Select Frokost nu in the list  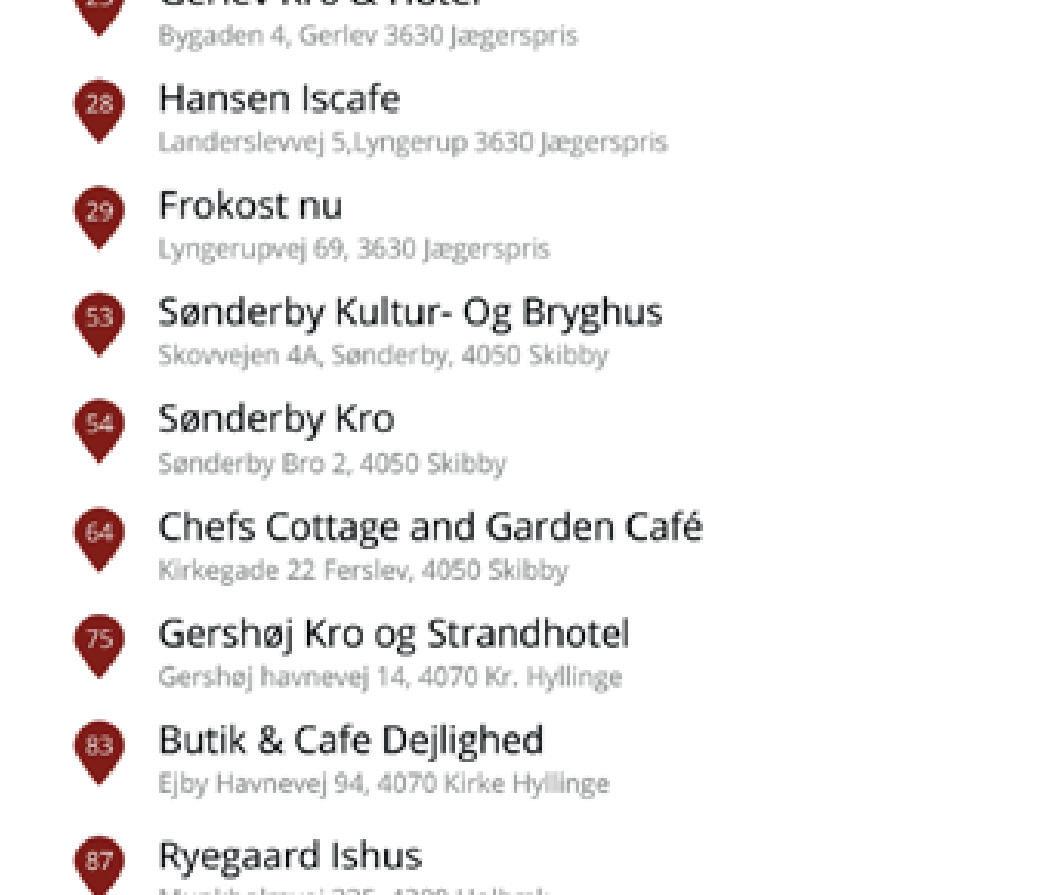250,206
